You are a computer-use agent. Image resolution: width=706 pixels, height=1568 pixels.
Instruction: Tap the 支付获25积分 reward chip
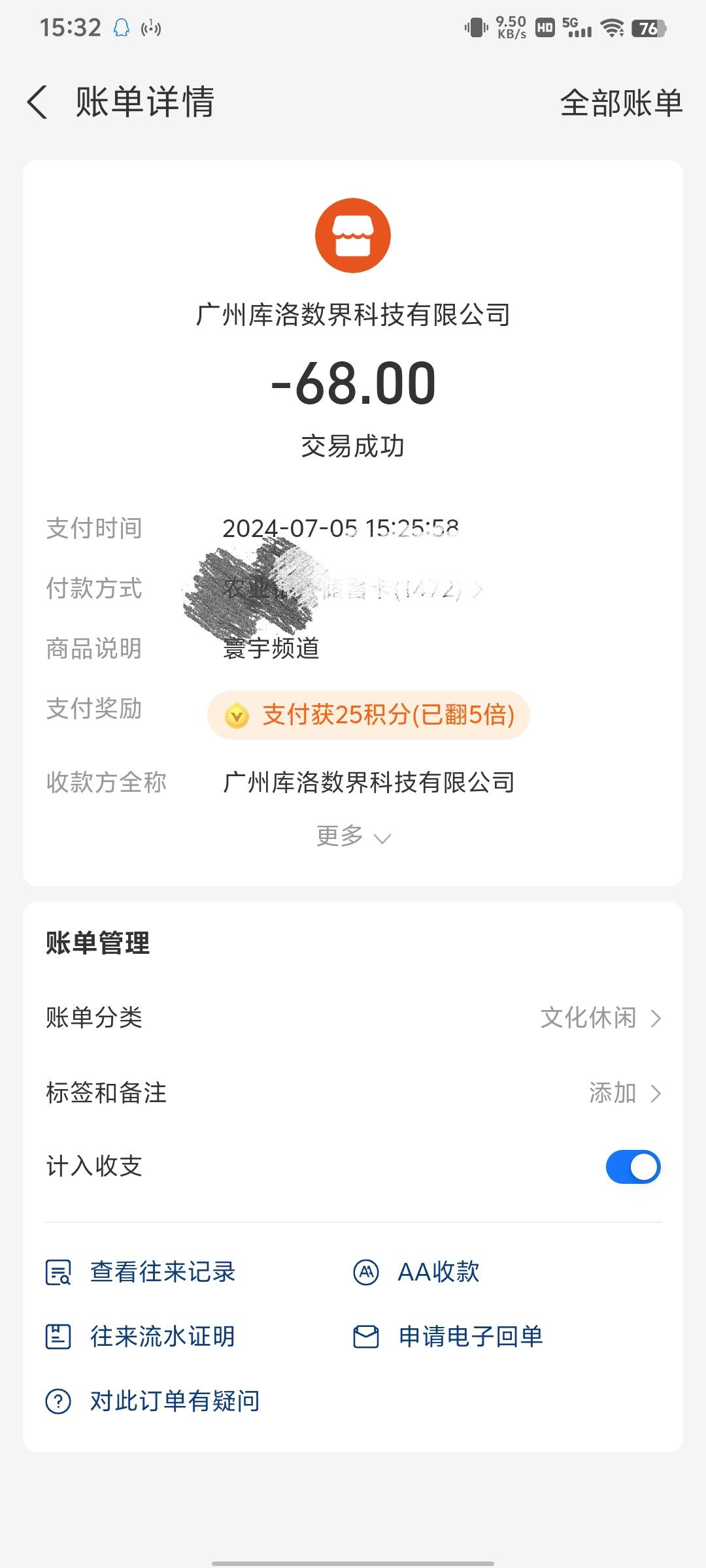click(x=368, y=715)
